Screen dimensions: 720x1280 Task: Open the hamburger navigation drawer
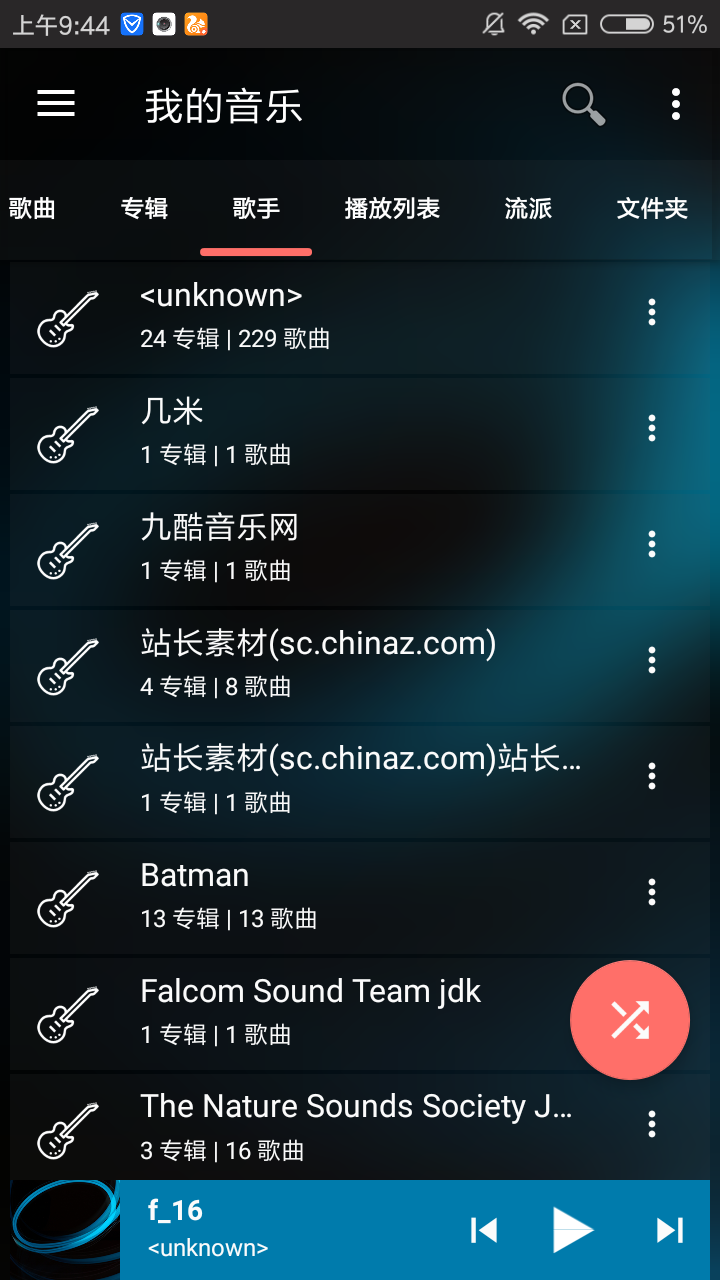tap(56, 104)
